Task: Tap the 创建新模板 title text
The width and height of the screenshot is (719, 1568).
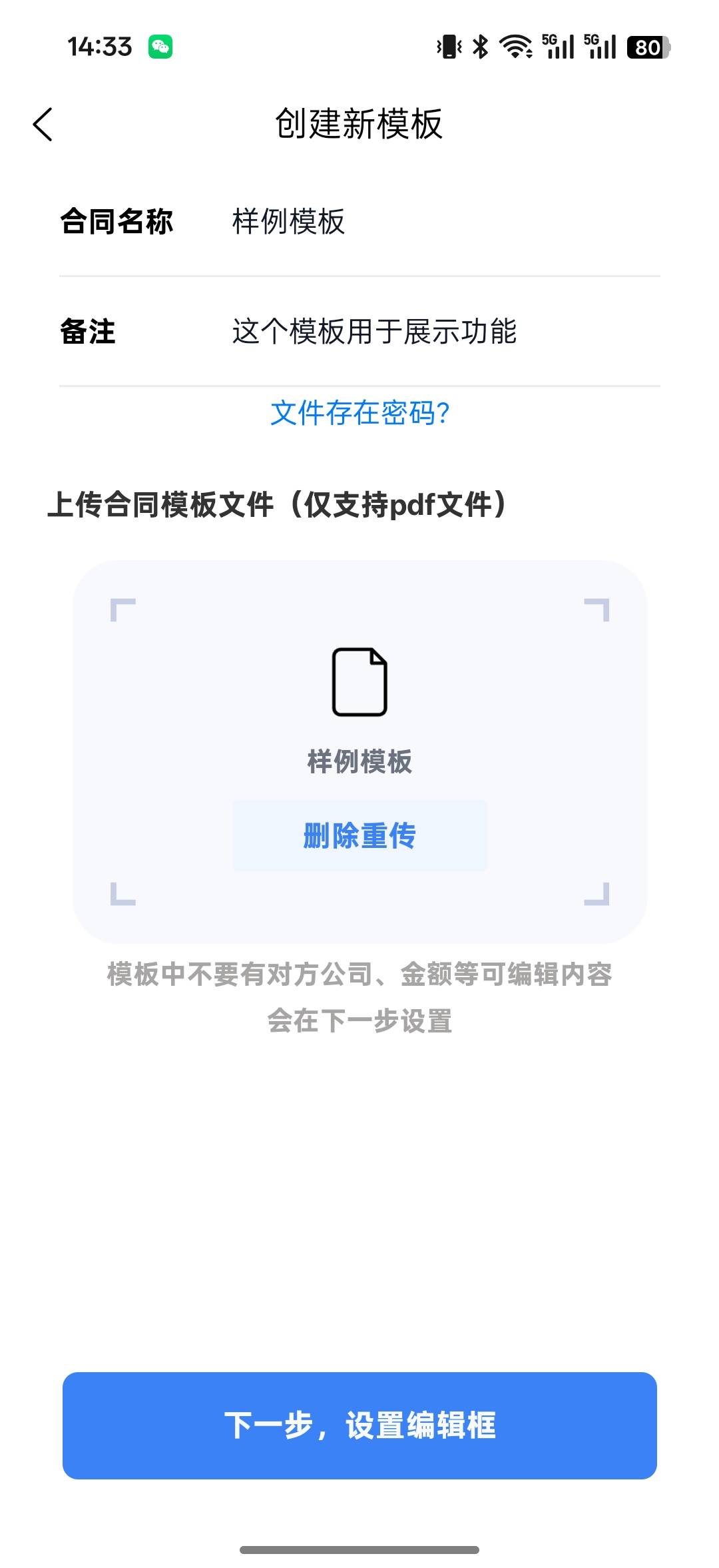Action: pos(359,124)
